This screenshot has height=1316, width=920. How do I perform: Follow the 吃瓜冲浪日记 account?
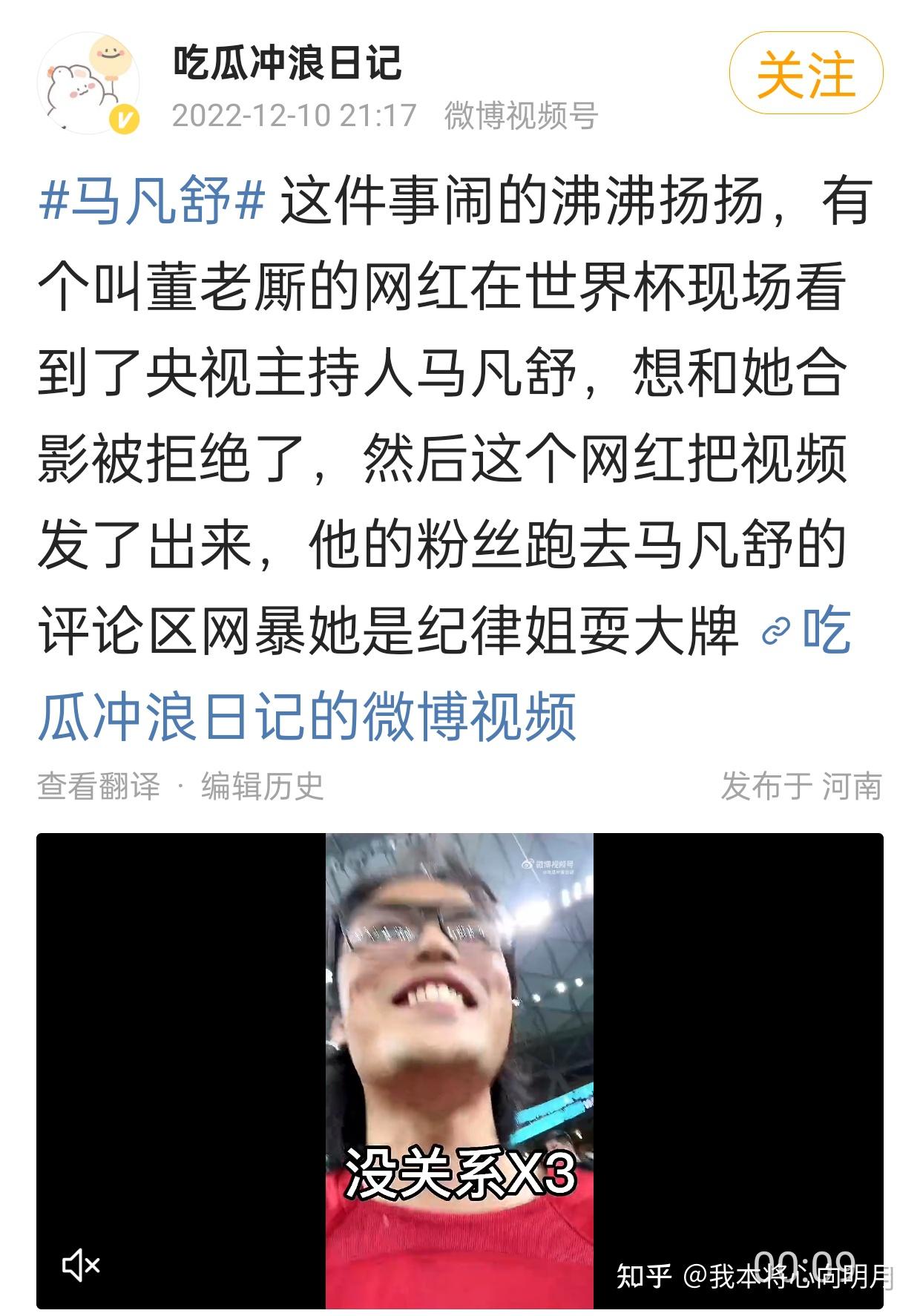806,74
